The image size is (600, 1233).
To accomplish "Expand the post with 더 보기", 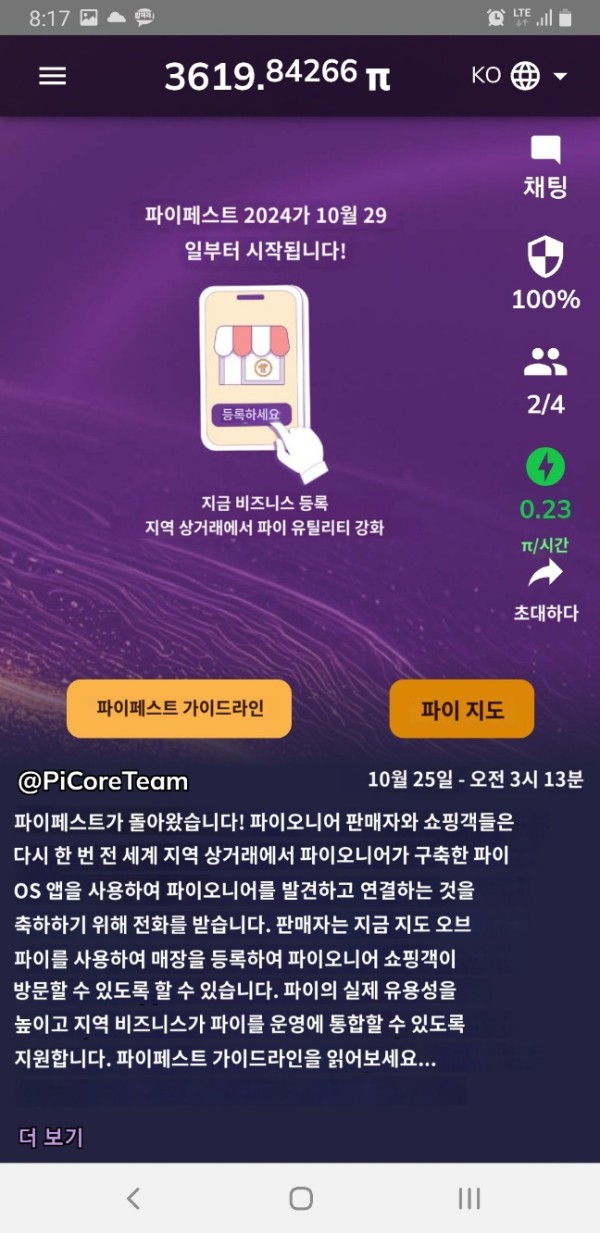I will tap(50, 1137).
